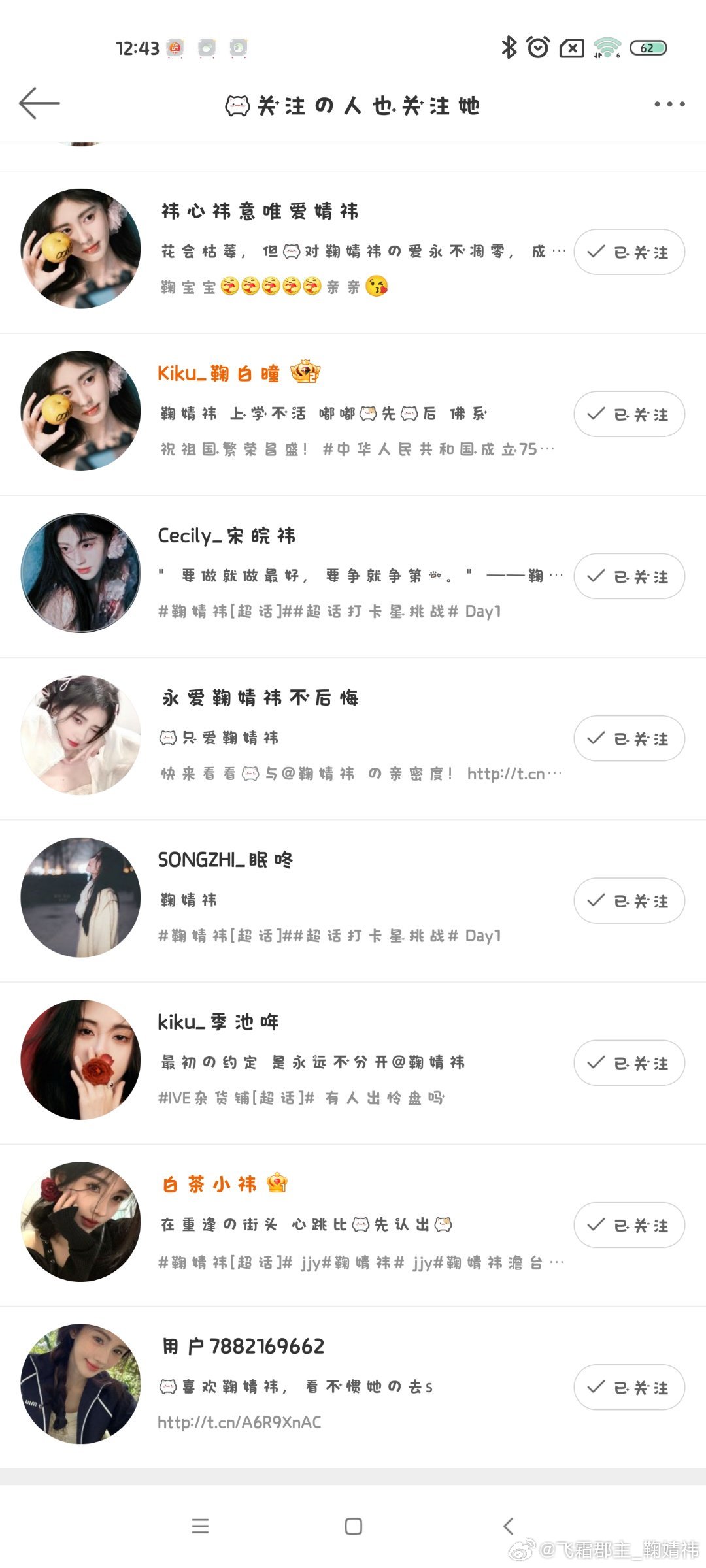The width and height of the screenshot is (706, 1568).
Task: Open kiku_季池哖 user entry
Action: click(353, 1062)
